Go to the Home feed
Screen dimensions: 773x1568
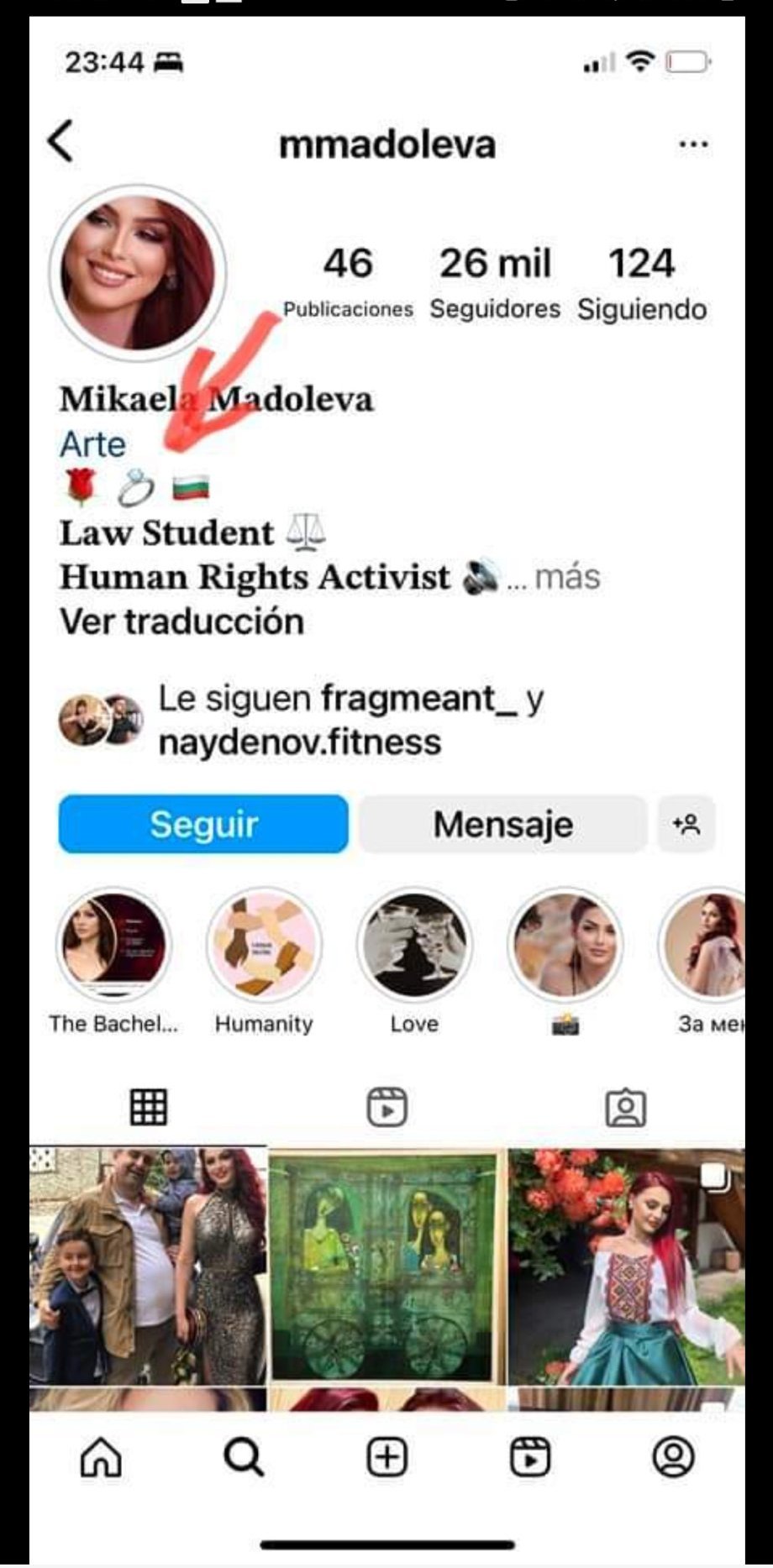coord(101,1457)
